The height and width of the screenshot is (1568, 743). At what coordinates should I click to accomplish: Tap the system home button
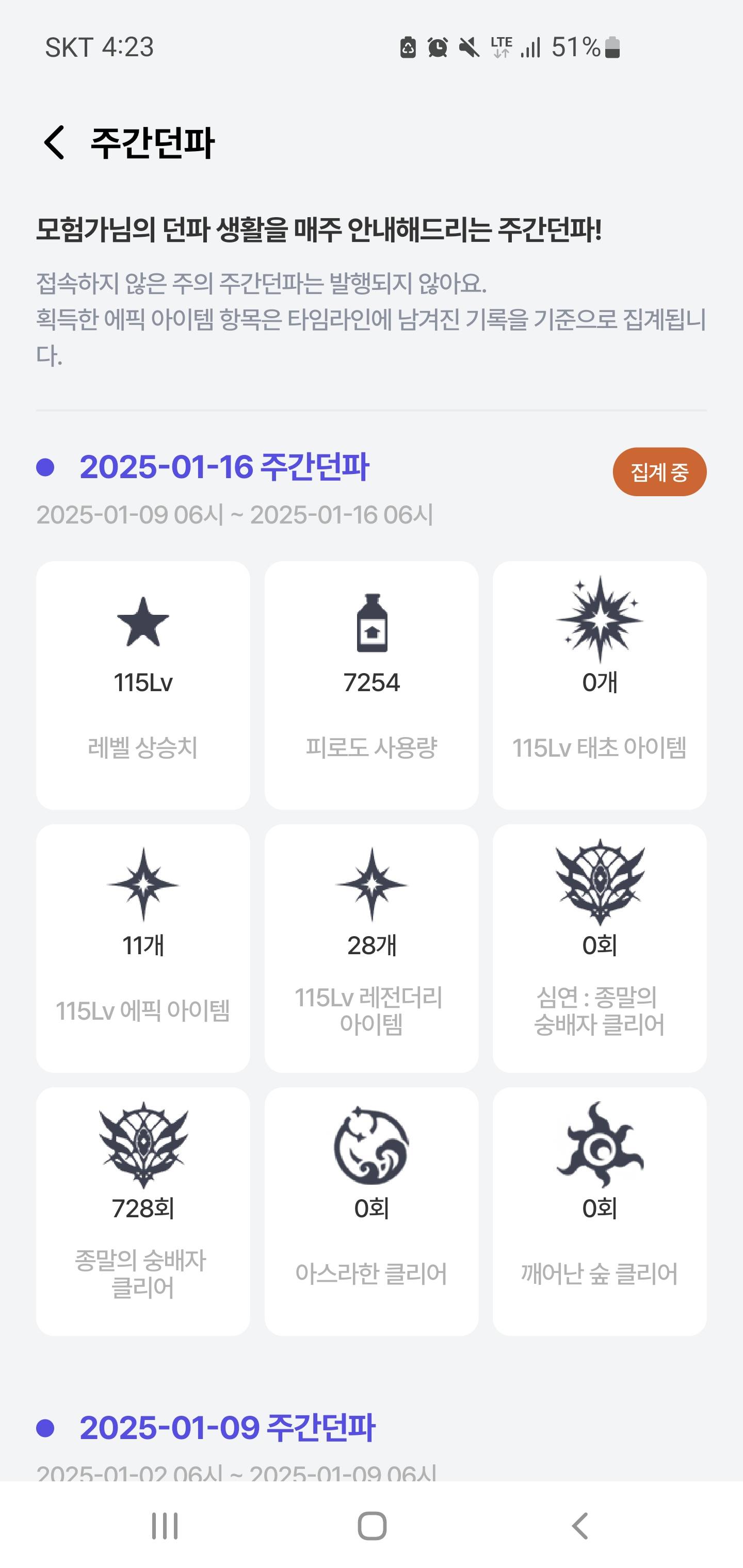(372, 1526)
